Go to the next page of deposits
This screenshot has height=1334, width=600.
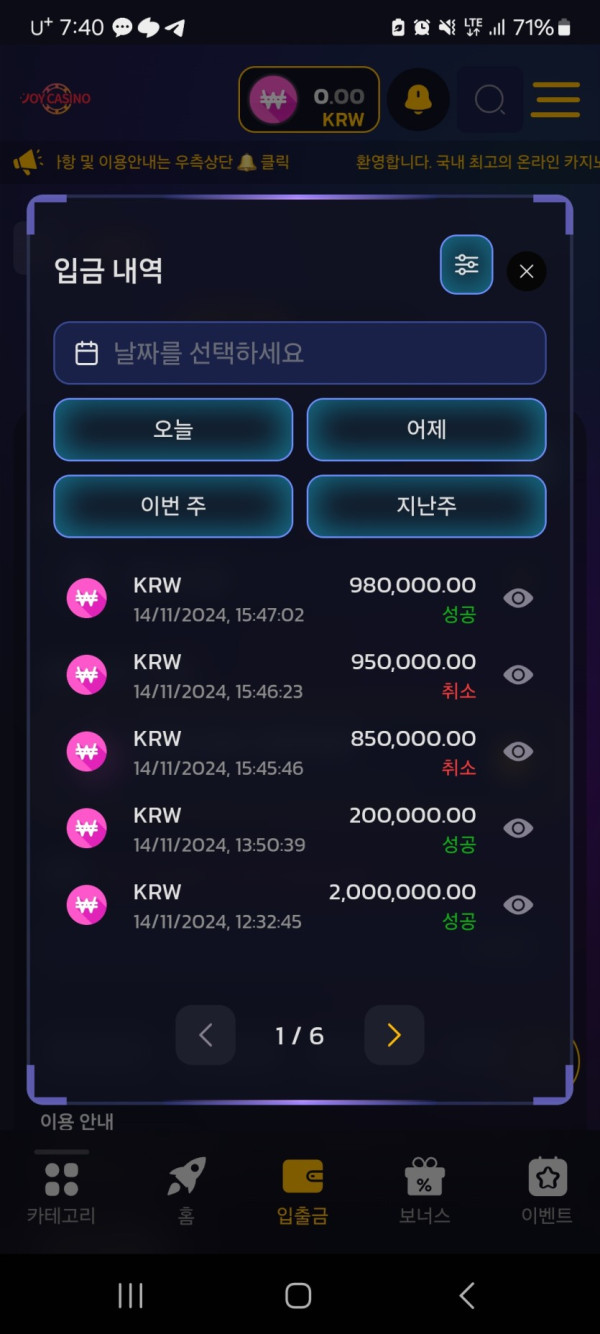394,1035
